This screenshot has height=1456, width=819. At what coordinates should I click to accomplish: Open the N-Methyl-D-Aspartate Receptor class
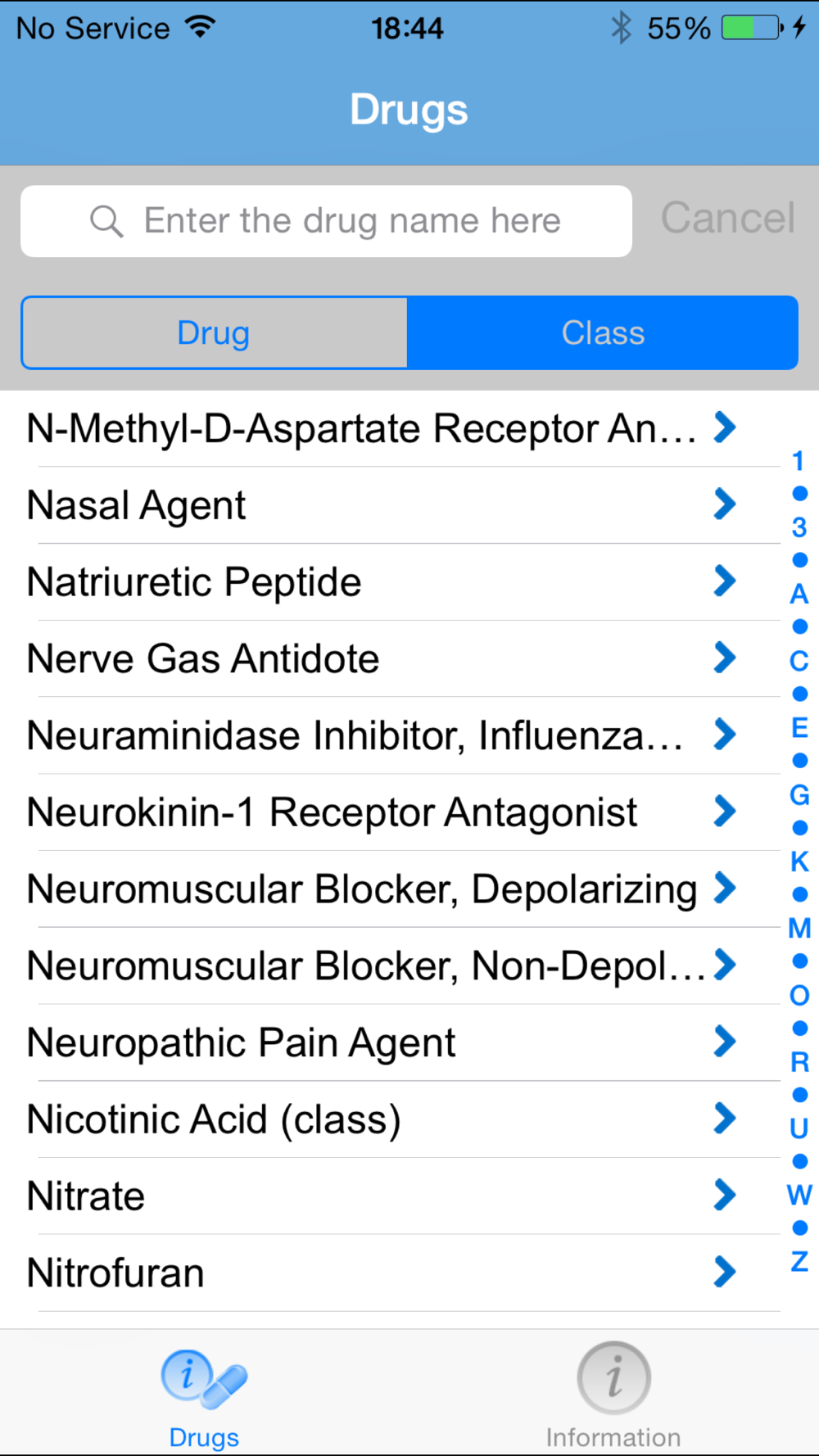pos(390,428)
